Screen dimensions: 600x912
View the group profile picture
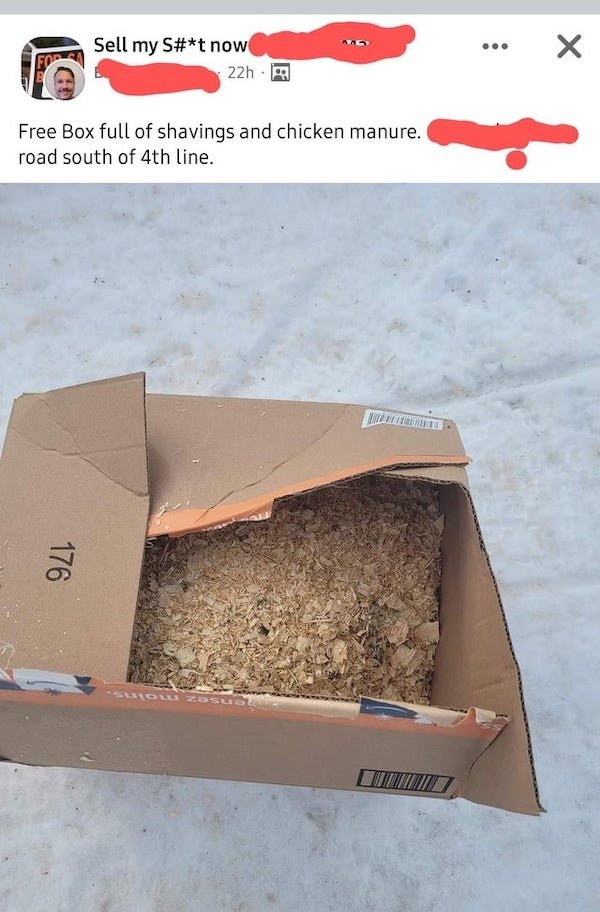click(52, 68)
